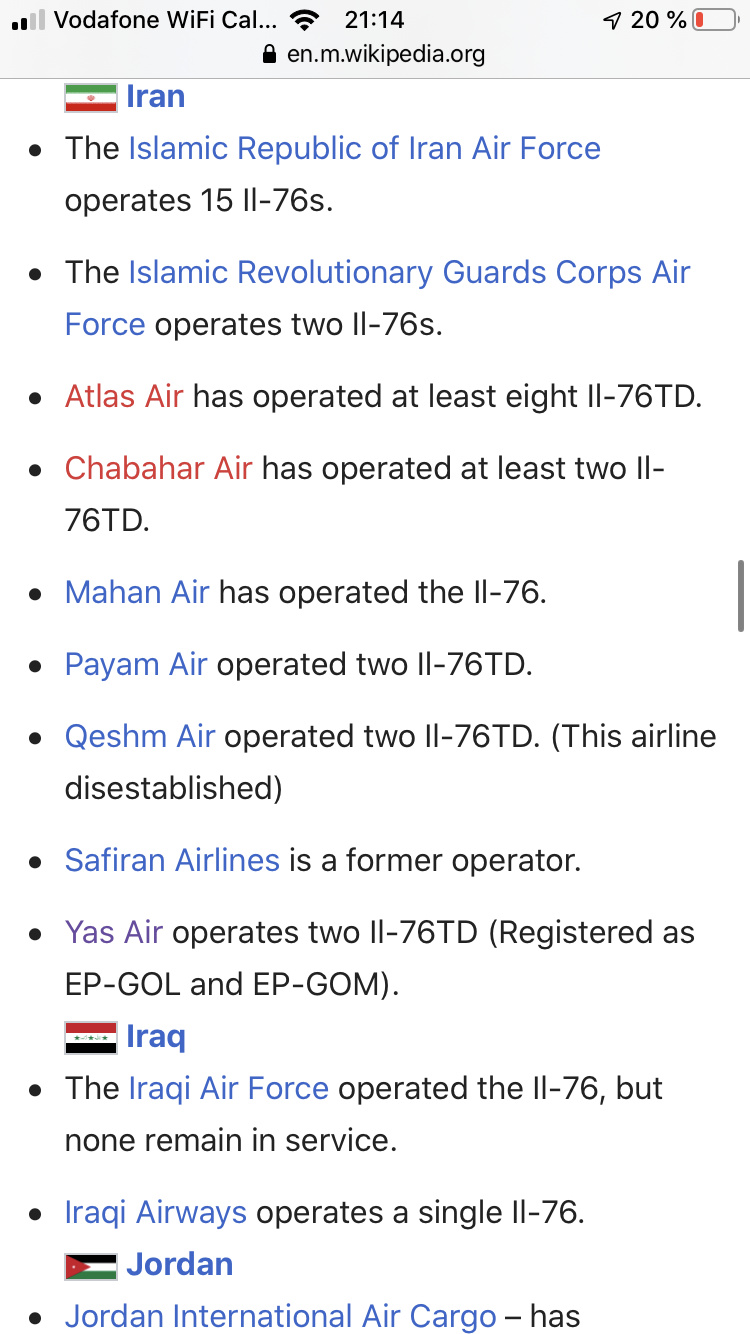Open the visited Yas Air link
750x1334 pixels.
(114, 933)
